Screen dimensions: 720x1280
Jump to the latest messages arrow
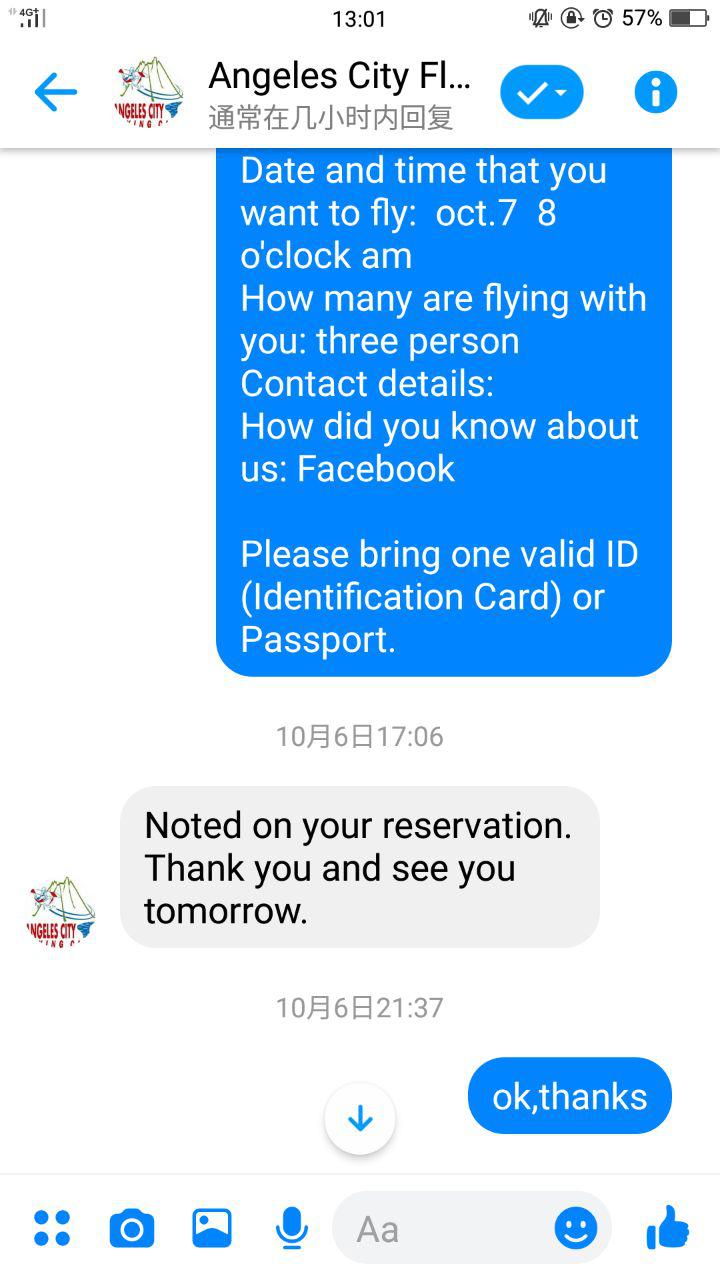pyautogui.click(x=360, y=1119)
